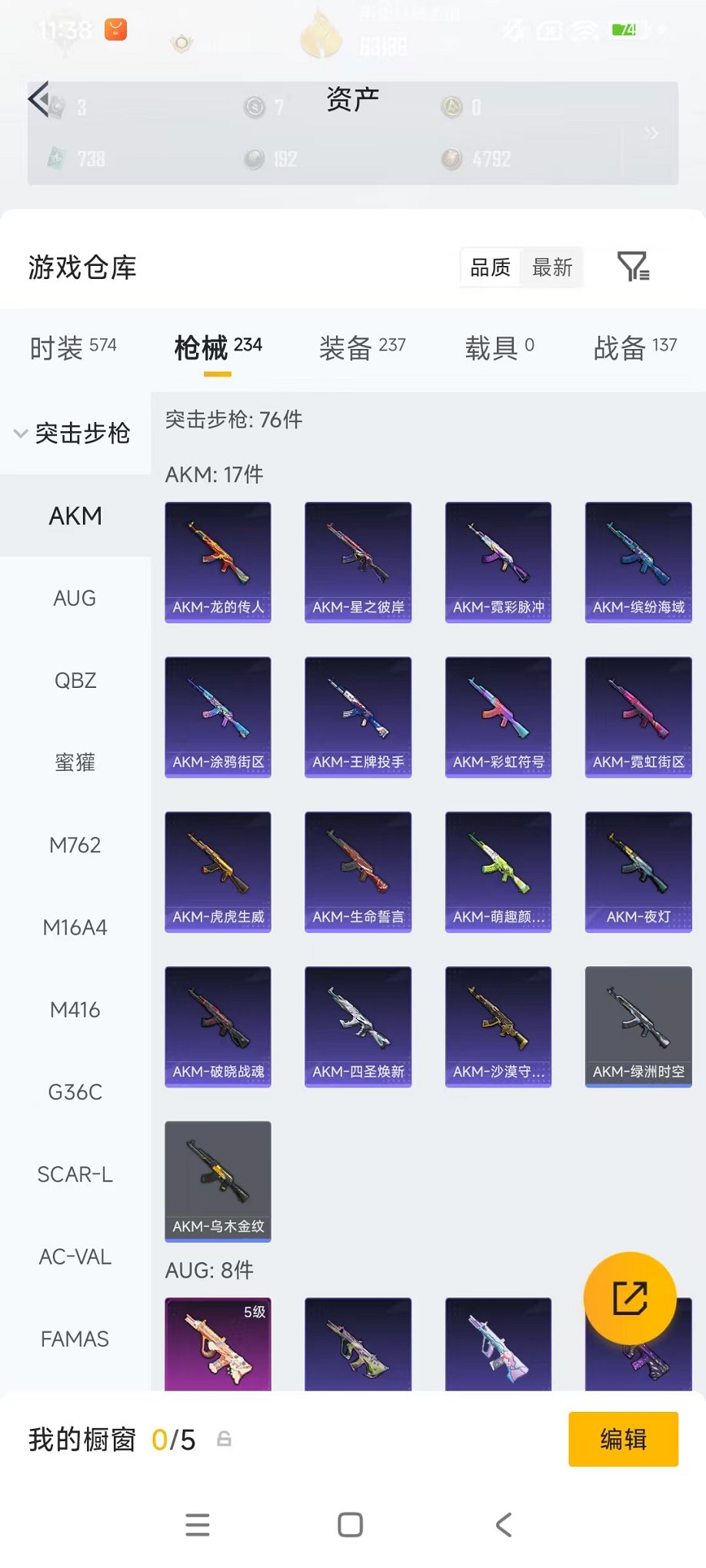Switch to the 时装 tab
This screenshot has width=706, height=1568.
click(x=72, y=347)
